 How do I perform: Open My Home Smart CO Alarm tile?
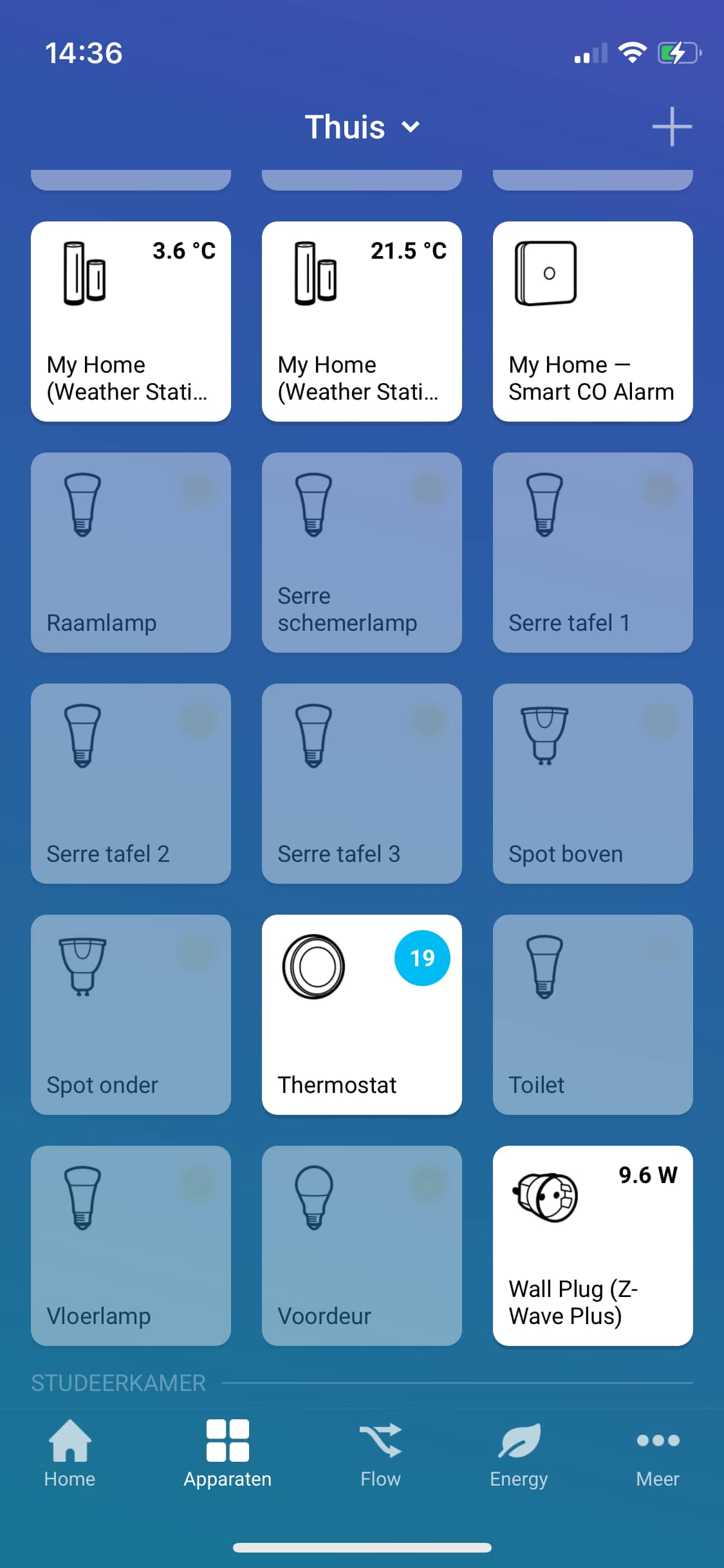coord(593,321)
